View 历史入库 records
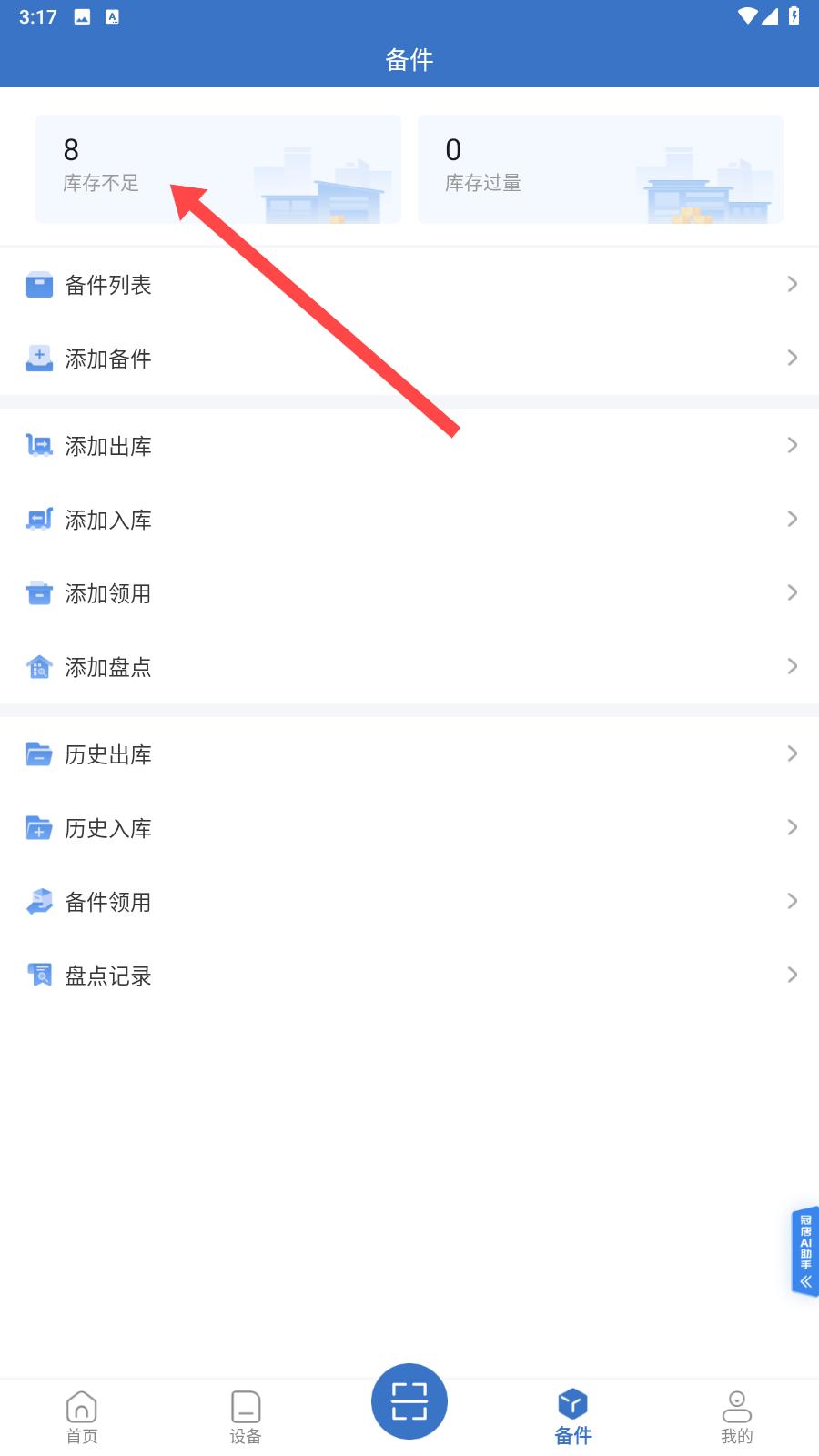The height and width of the screenshot is (1456, 819). [409, 828]
